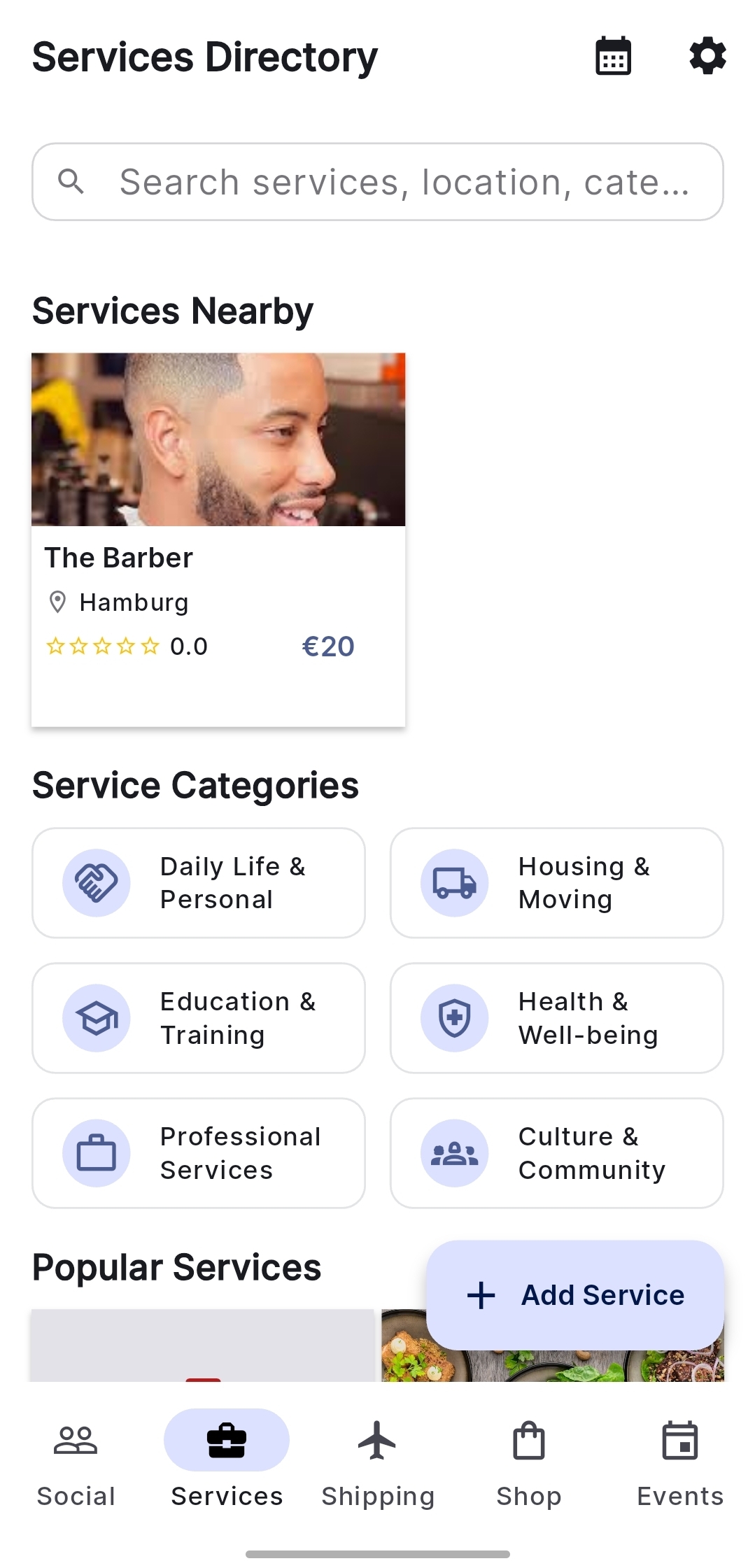Viewport: 755px width, 1568px height.
Task: Open the calendar icon in the header
Action: coord(612,55)
